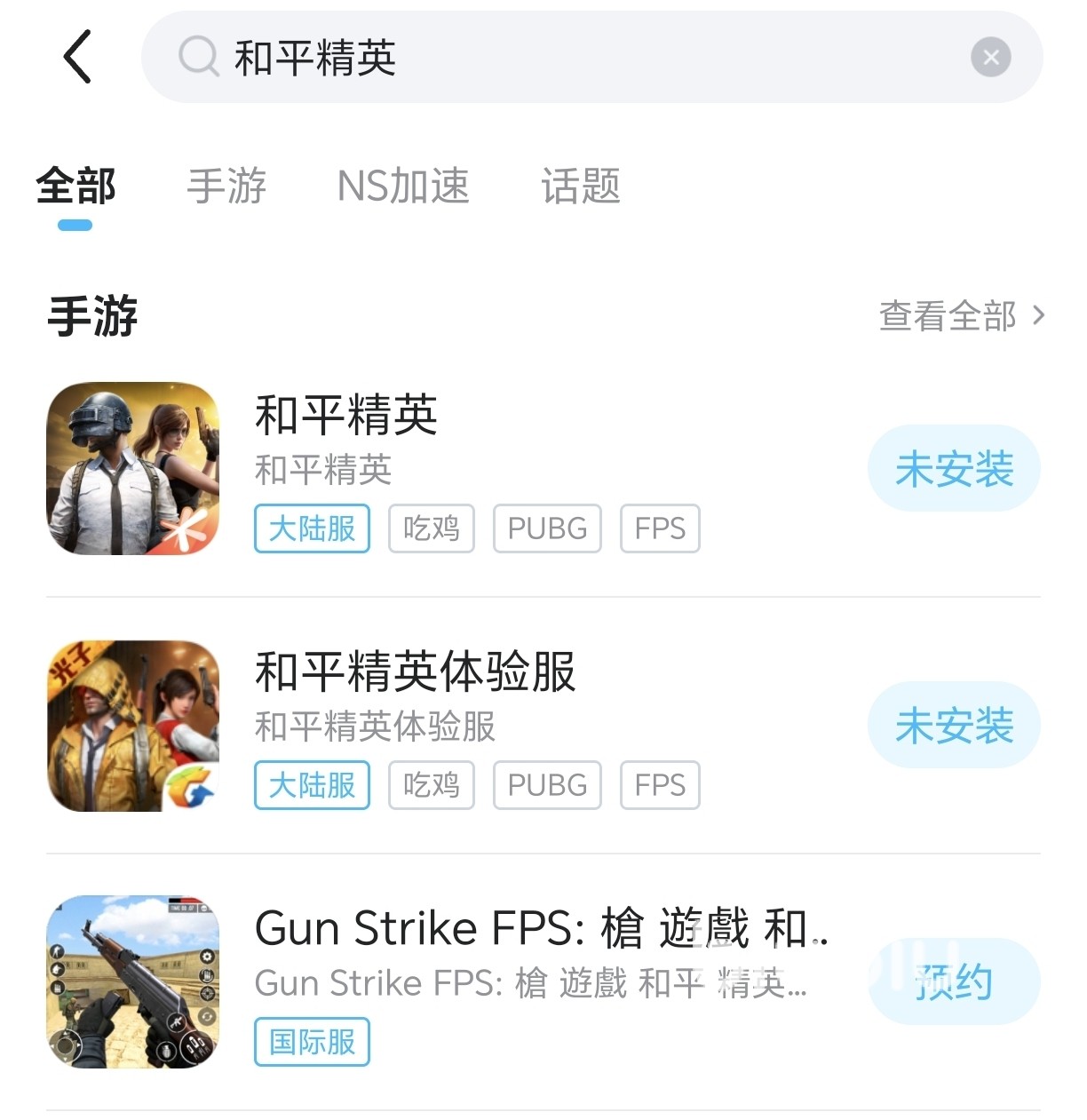Switch to the 手游 tab
This screenshot has height=1120, width=1087.
[226, 187]
